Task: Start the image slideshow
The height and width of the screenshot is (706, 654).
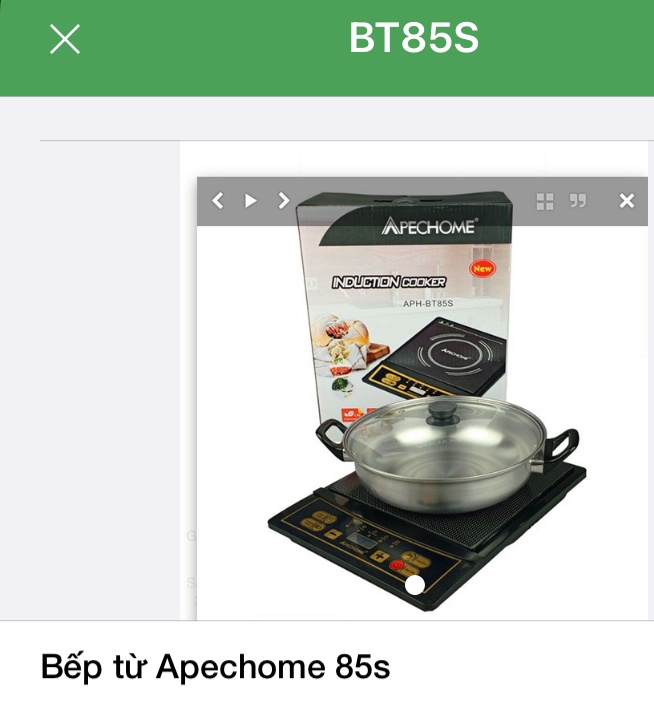Action: tap(251, 201)
